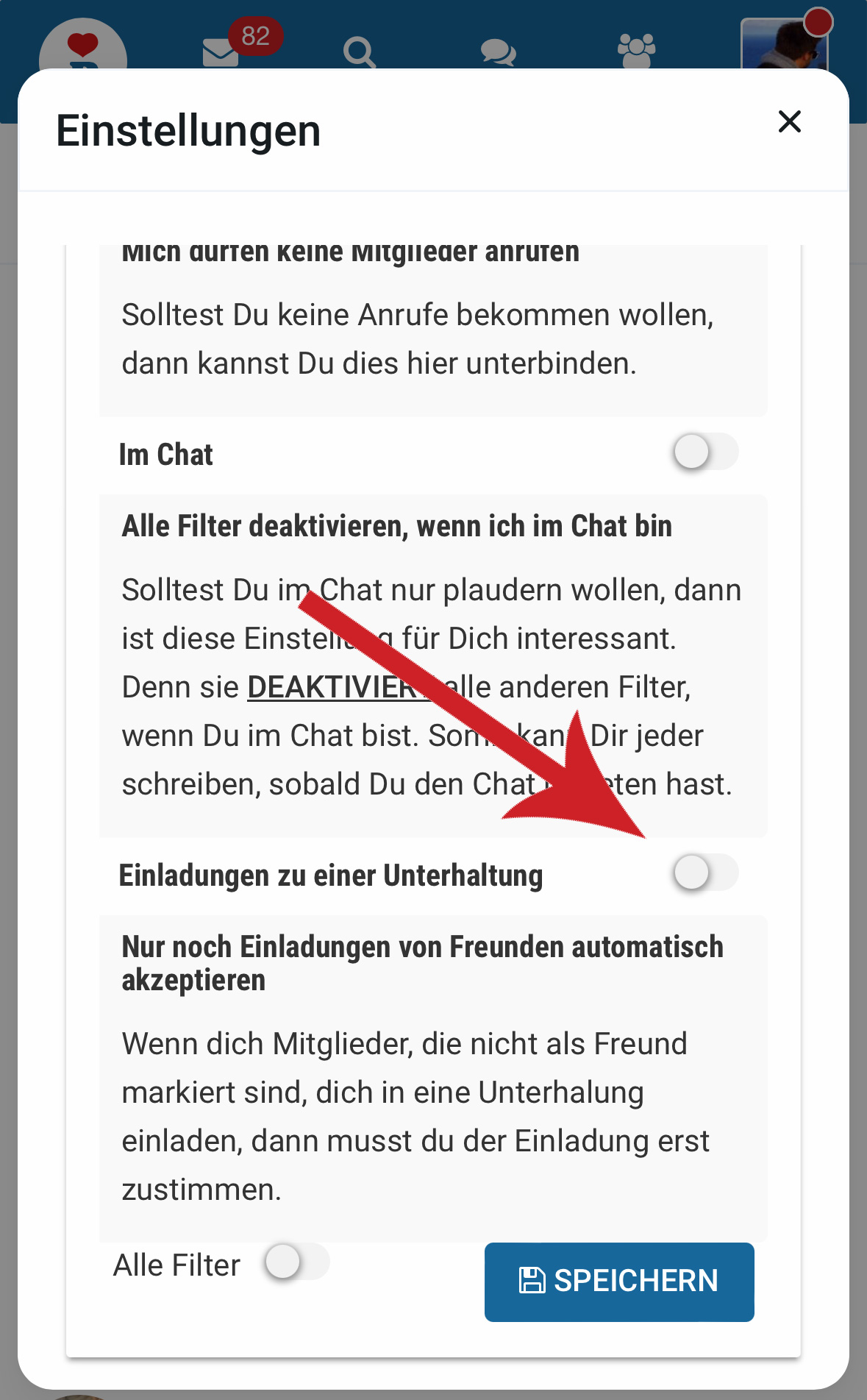Open the profile picture in header

pyautogui.click(x=784, y=44)
